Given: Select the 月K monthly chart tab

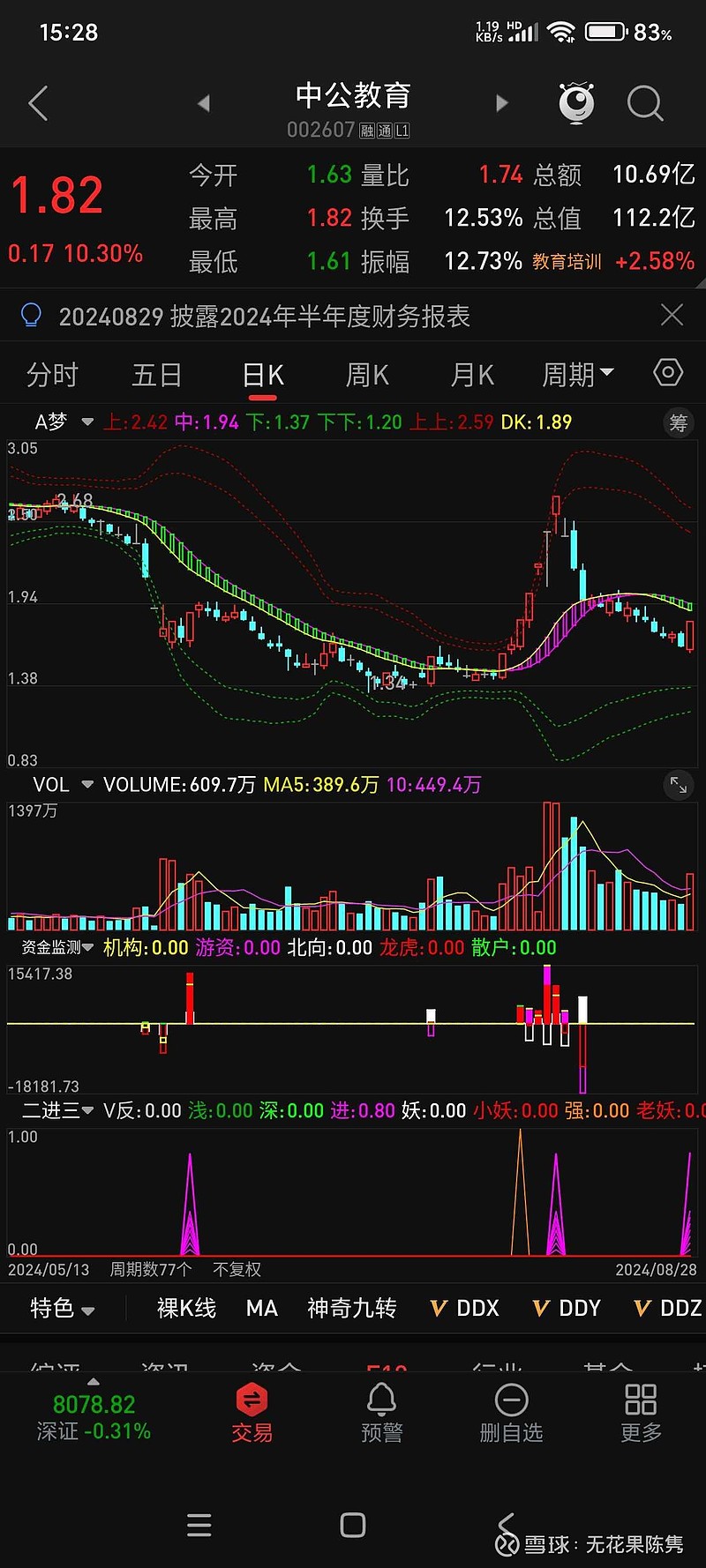Looking at the screenshot, I should tap(472, 375).
